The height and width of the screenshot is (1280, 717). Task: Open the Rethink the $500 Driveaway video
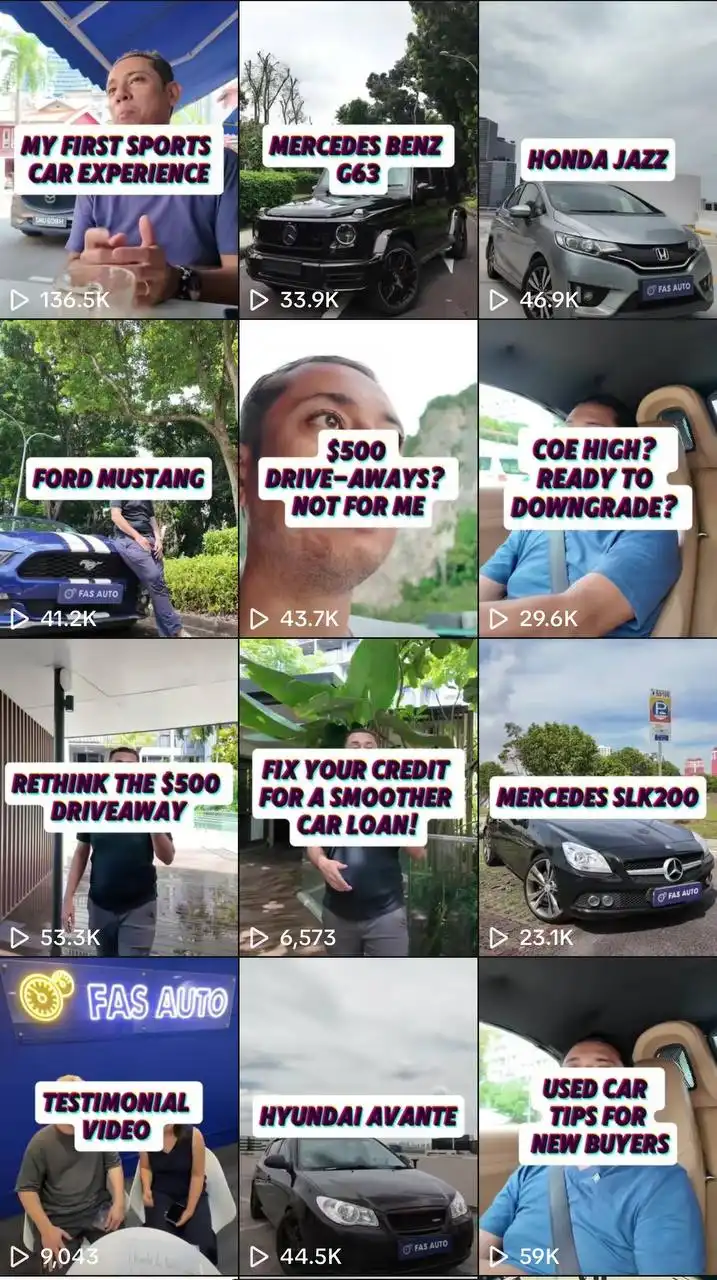click(x=119, y=797)
